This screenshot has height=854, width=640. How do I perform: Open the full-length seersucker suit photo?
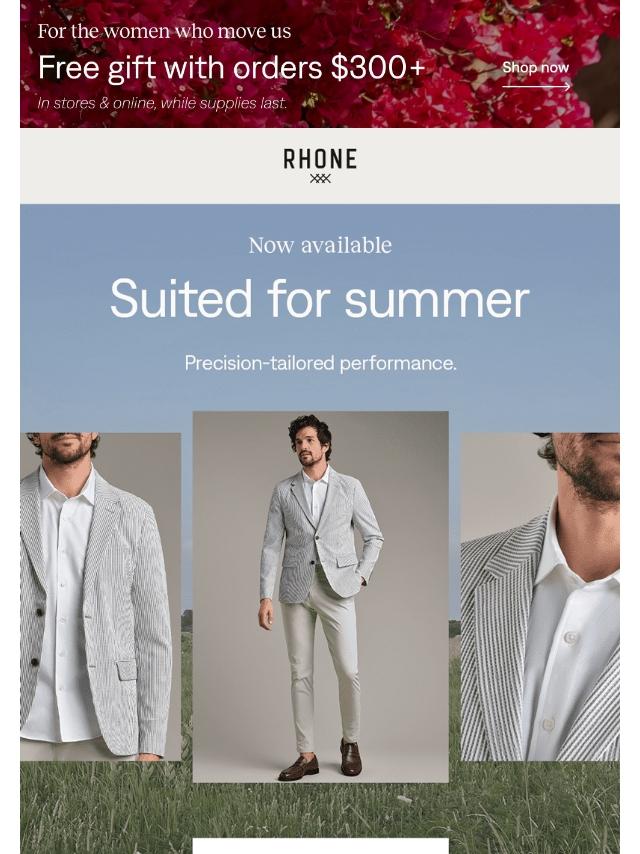(320, 596)
